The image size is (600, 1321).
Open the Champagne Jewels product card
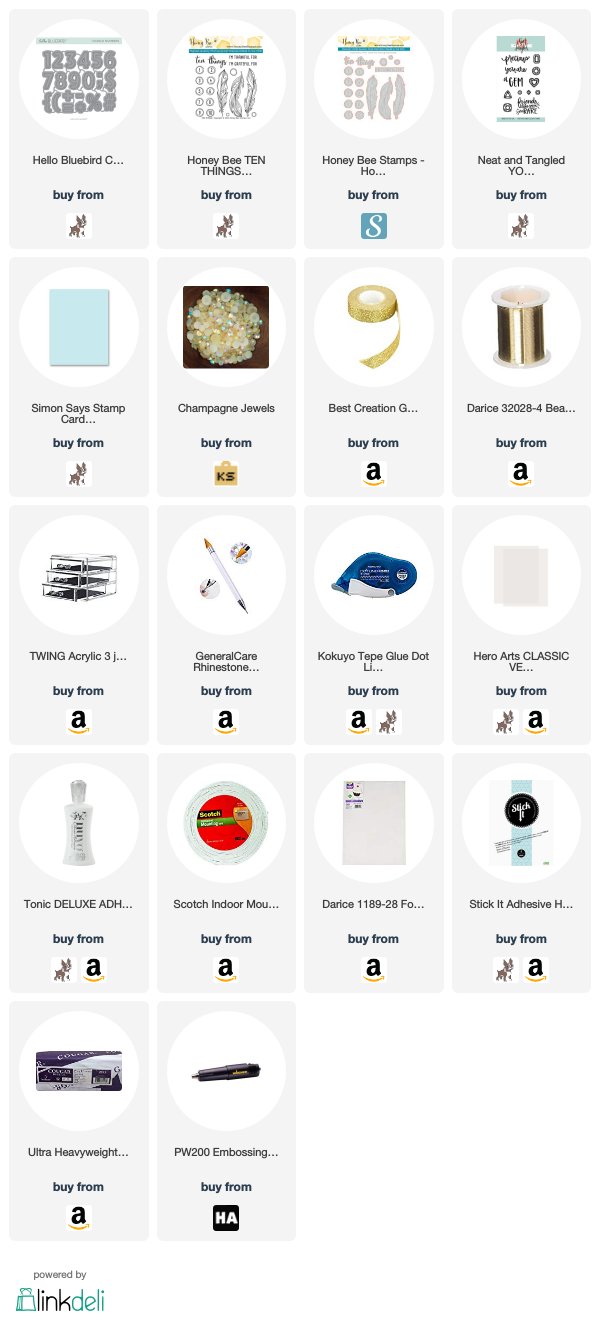(226, 377)
